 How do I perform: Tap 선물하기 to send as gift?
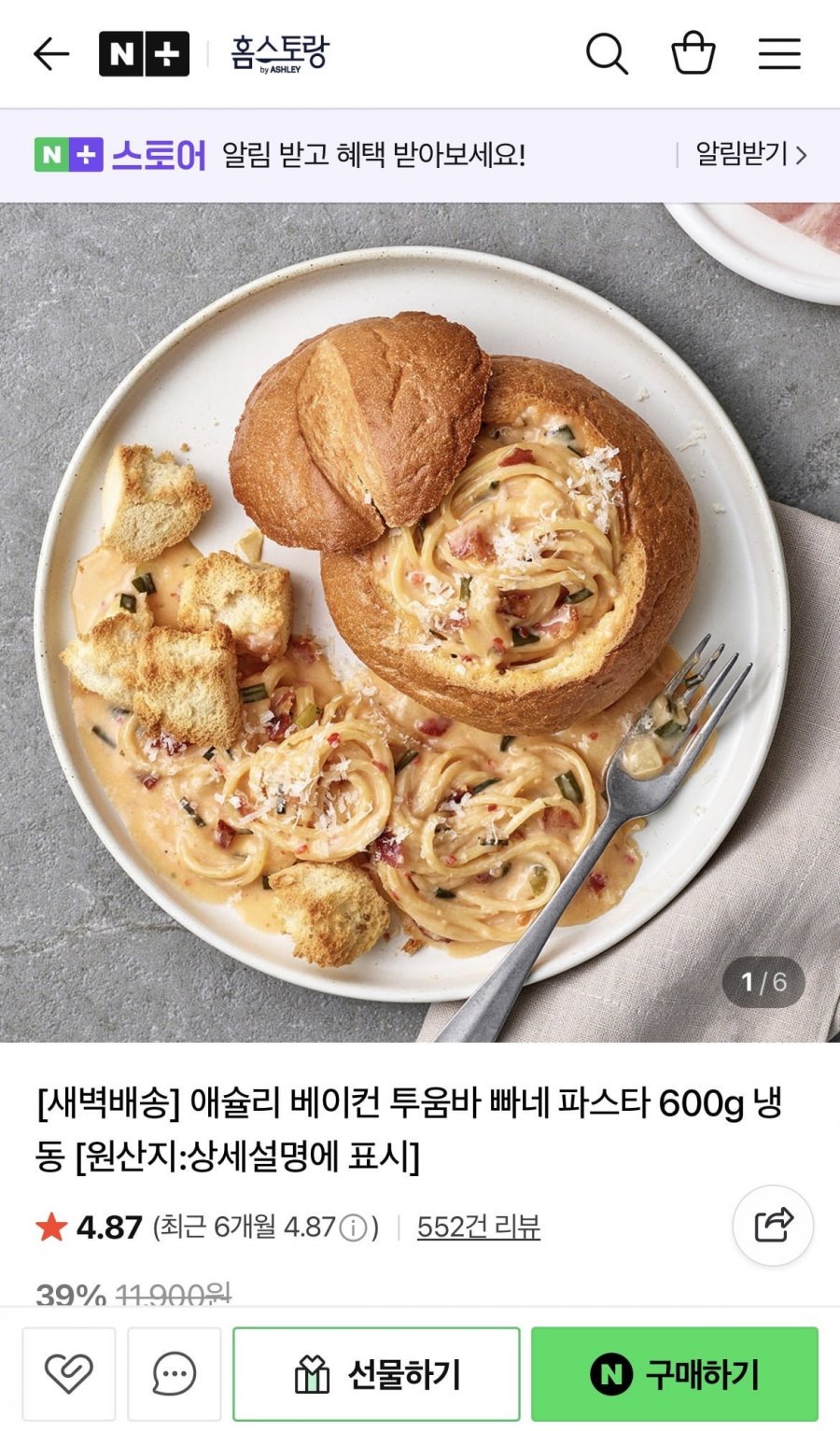click(x=376, y=1374)
